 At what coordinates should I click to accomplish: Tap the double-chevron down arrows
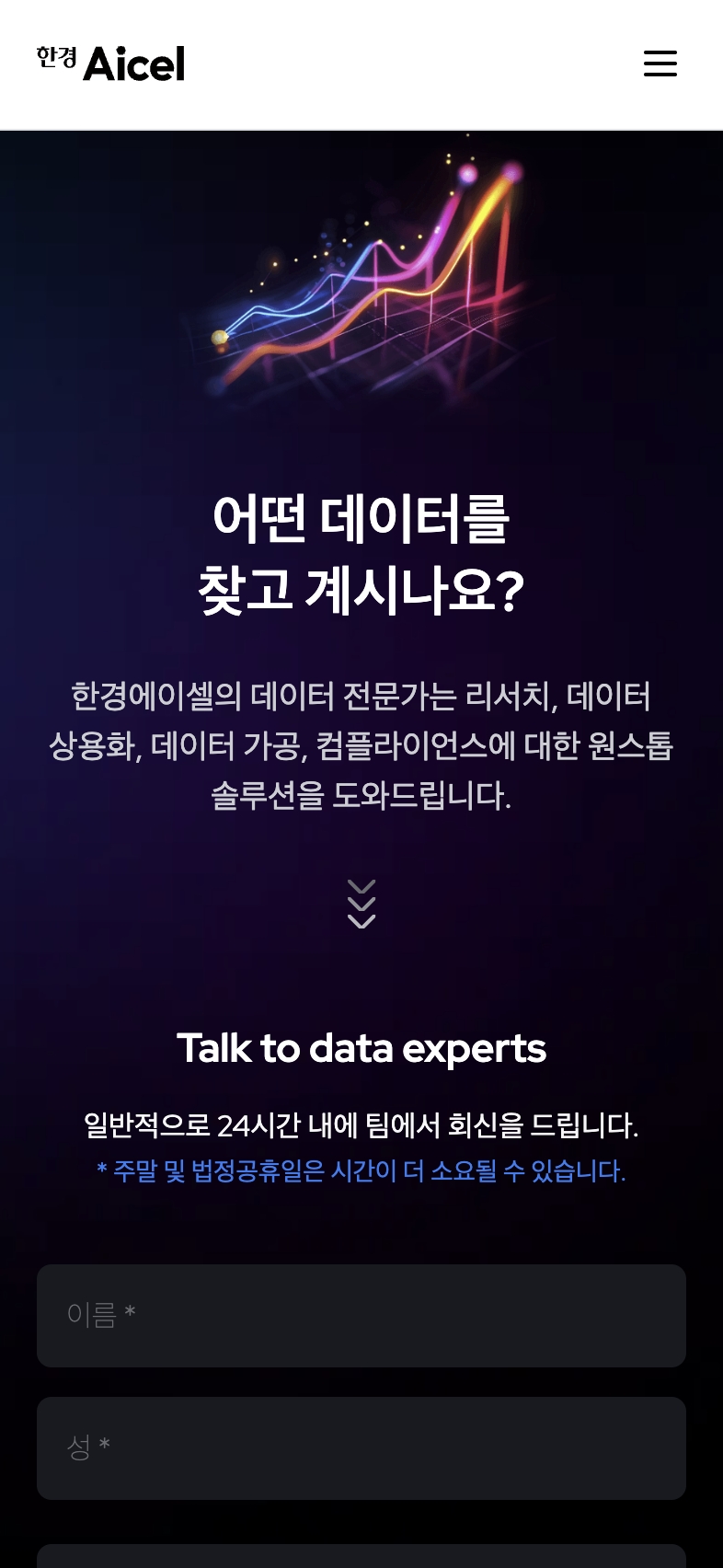(x=361, y=904)
